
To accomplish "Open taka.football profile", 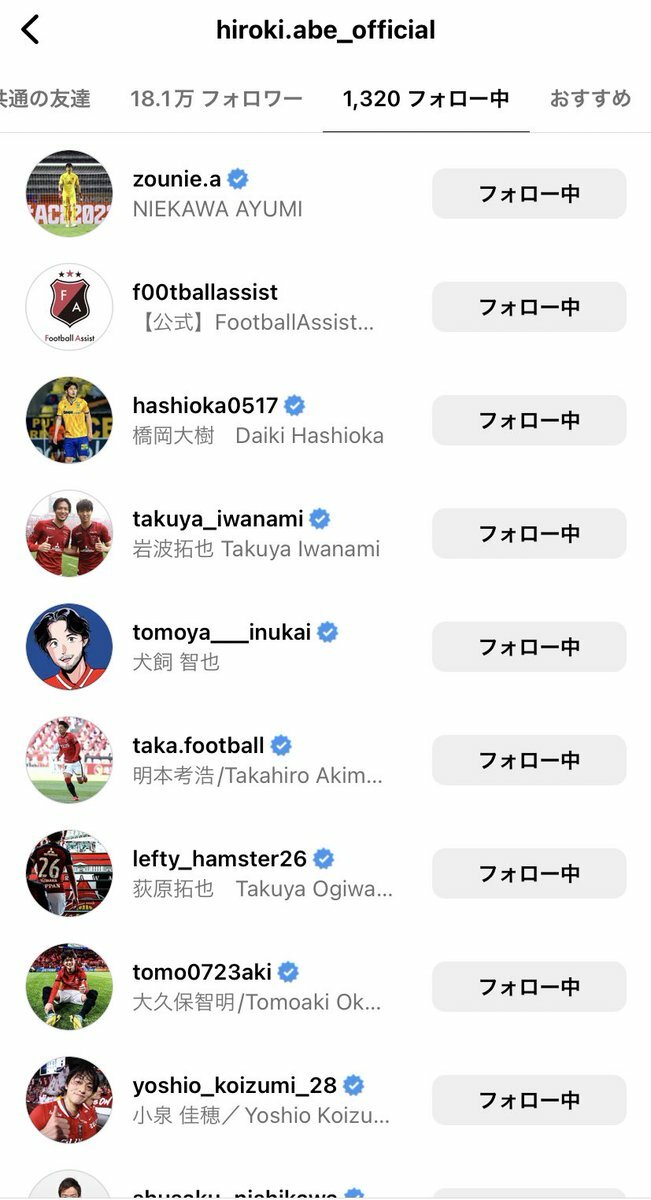I will (x=198, y=746).
